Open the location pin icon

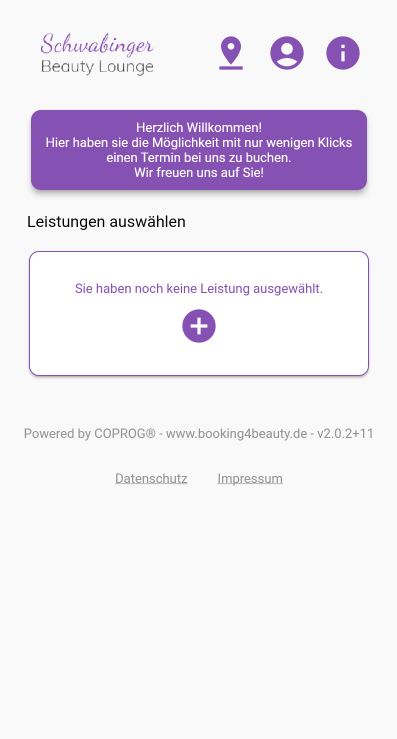pos(231,53)
